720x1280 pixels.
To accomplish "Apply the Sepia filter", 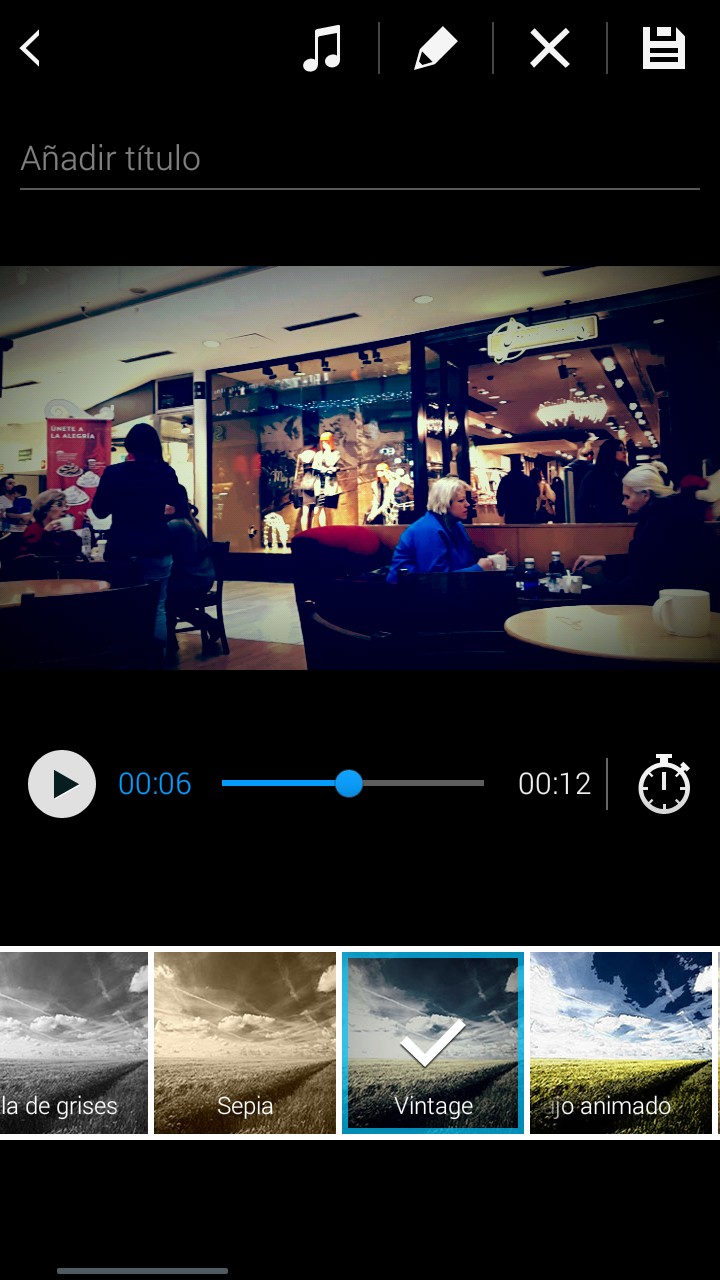I will click(x=245, y=1043).
